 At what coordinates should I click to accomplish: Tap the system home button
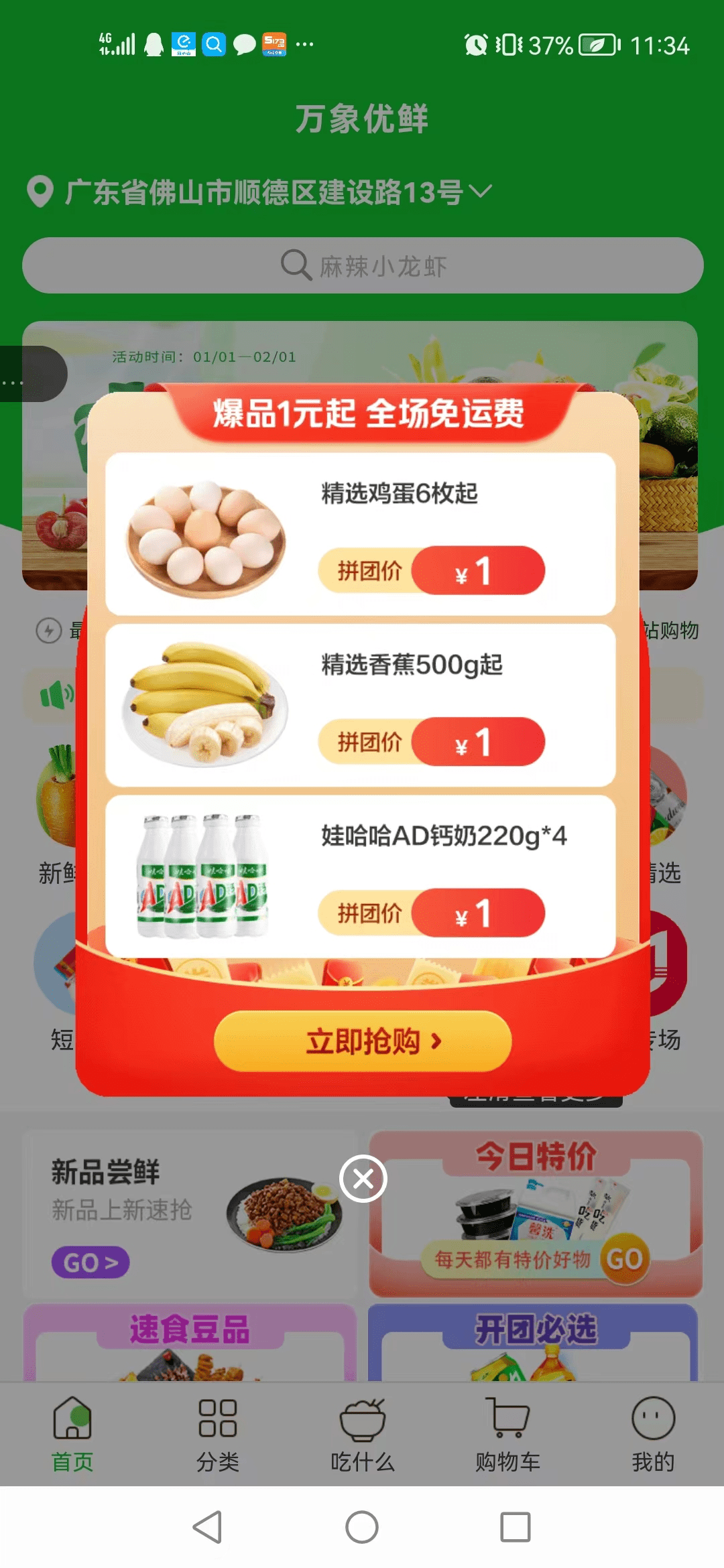(x=362, y=1527)
